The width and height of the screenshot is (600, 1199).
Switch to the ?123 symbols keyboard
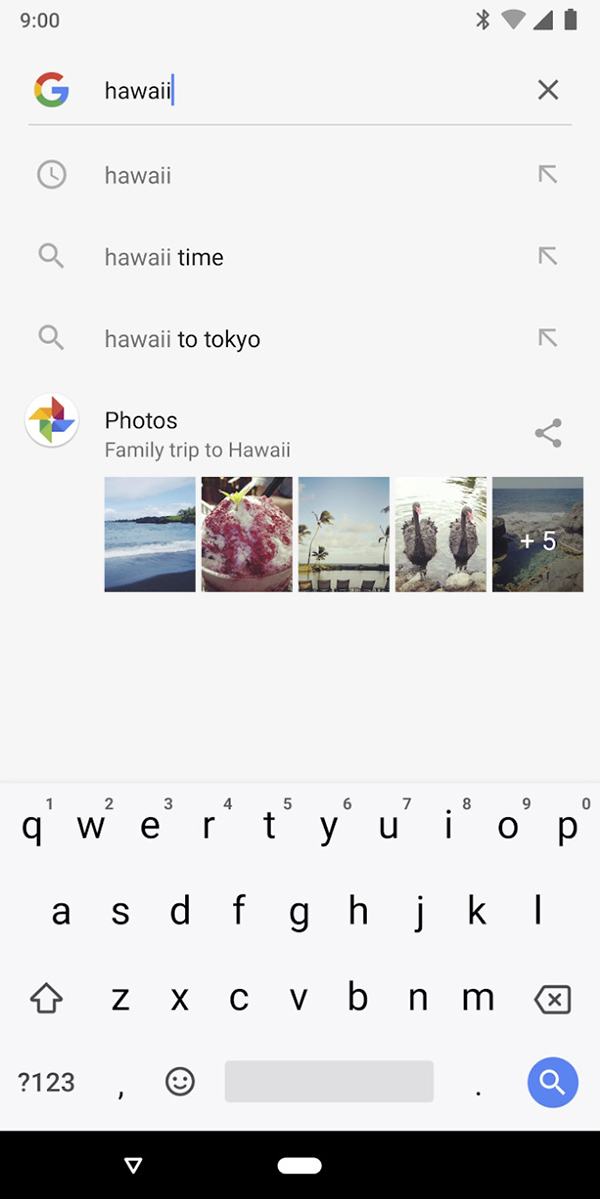point(47,1082)
